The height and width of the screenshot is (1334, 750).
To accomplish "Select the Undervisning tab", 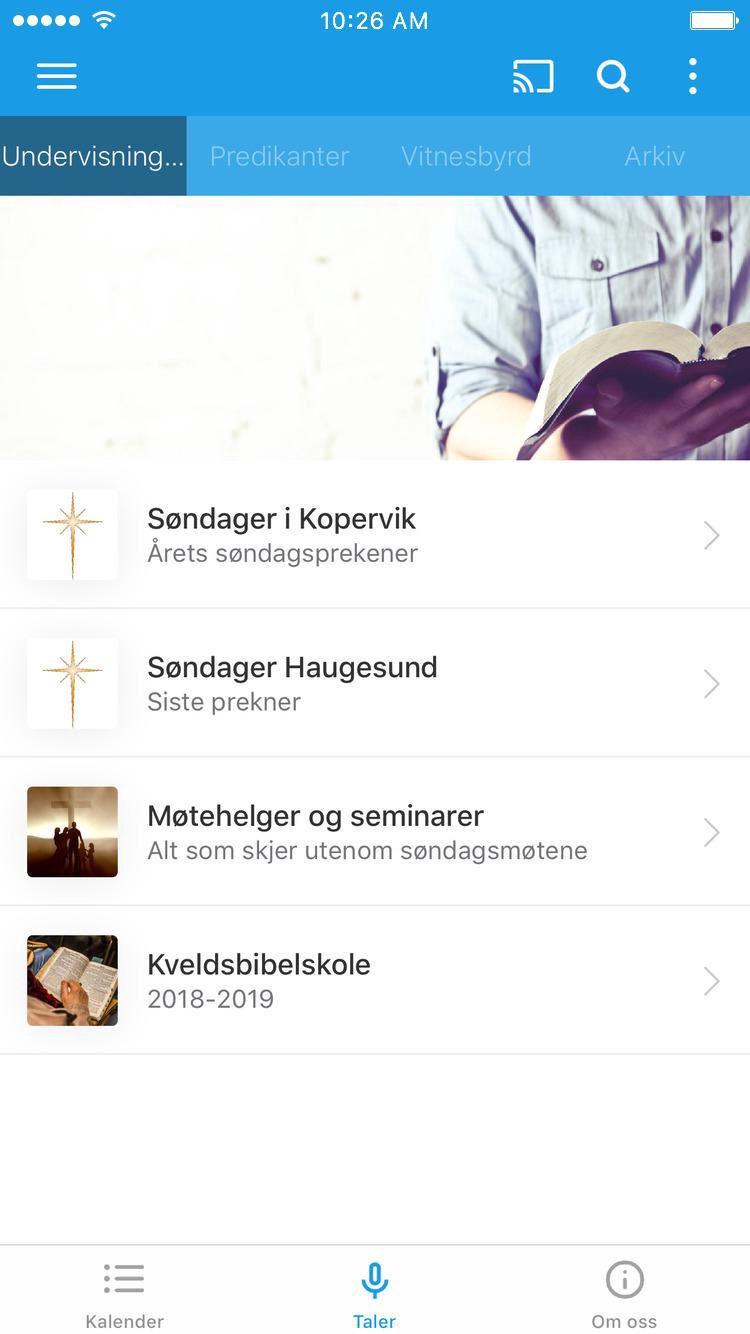I will (93, 156).
